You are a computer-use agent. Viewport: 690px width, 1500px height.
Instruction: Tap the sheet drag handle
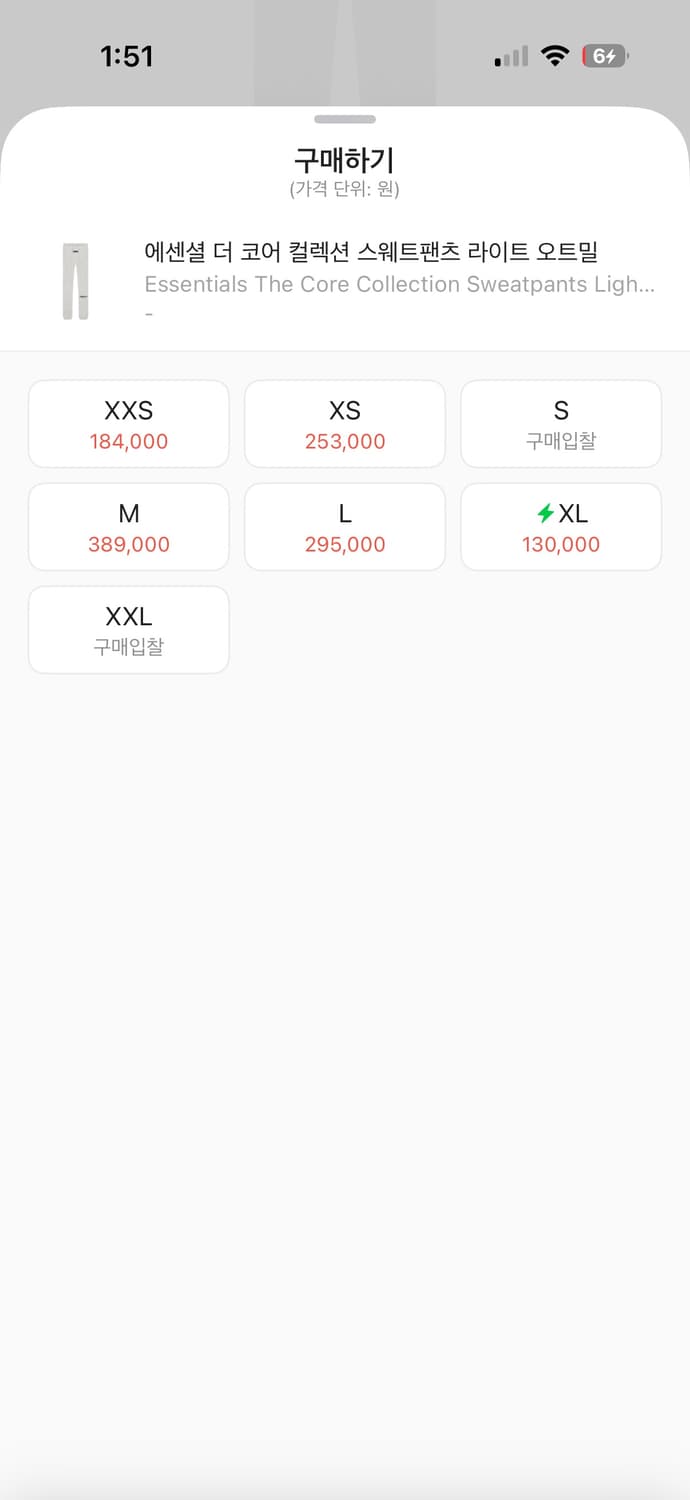(345, 119)
